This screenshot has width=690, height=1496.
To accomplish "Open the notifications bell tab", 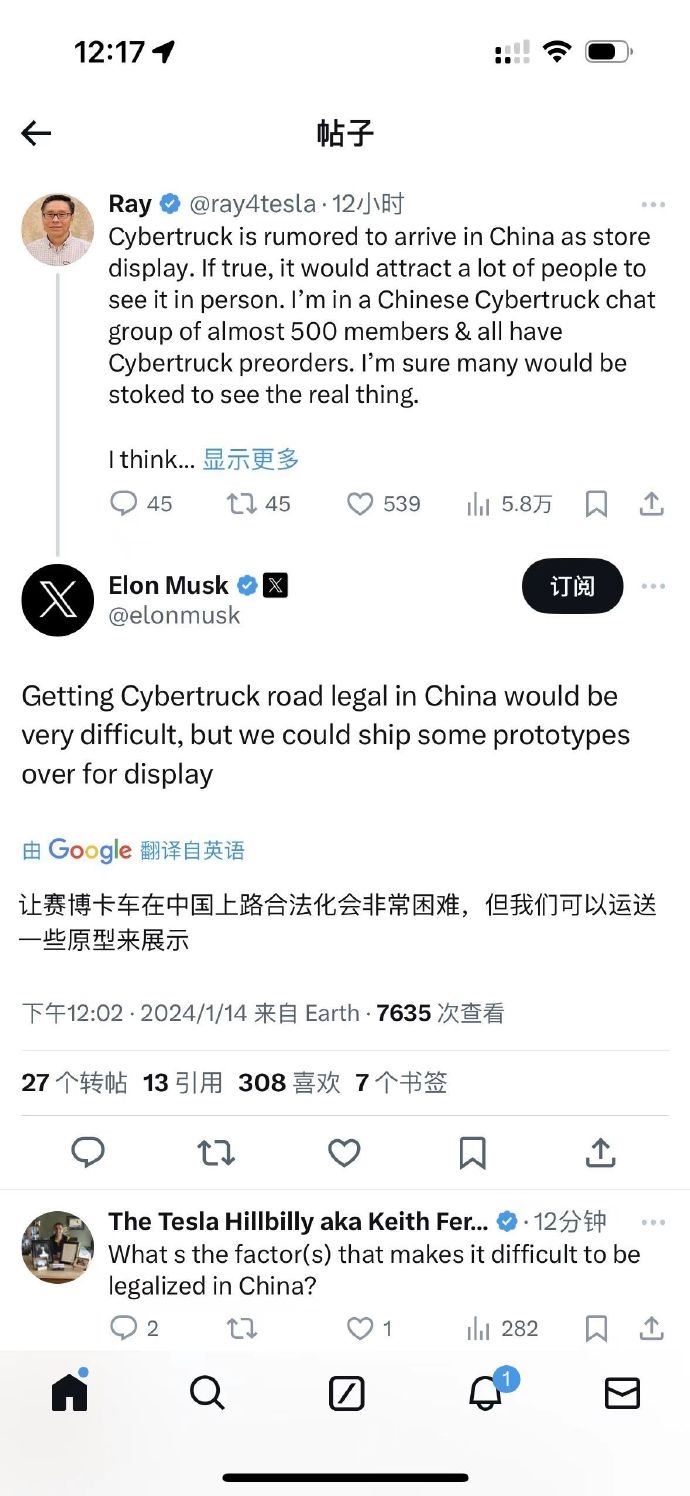I will coord(486,1392).
